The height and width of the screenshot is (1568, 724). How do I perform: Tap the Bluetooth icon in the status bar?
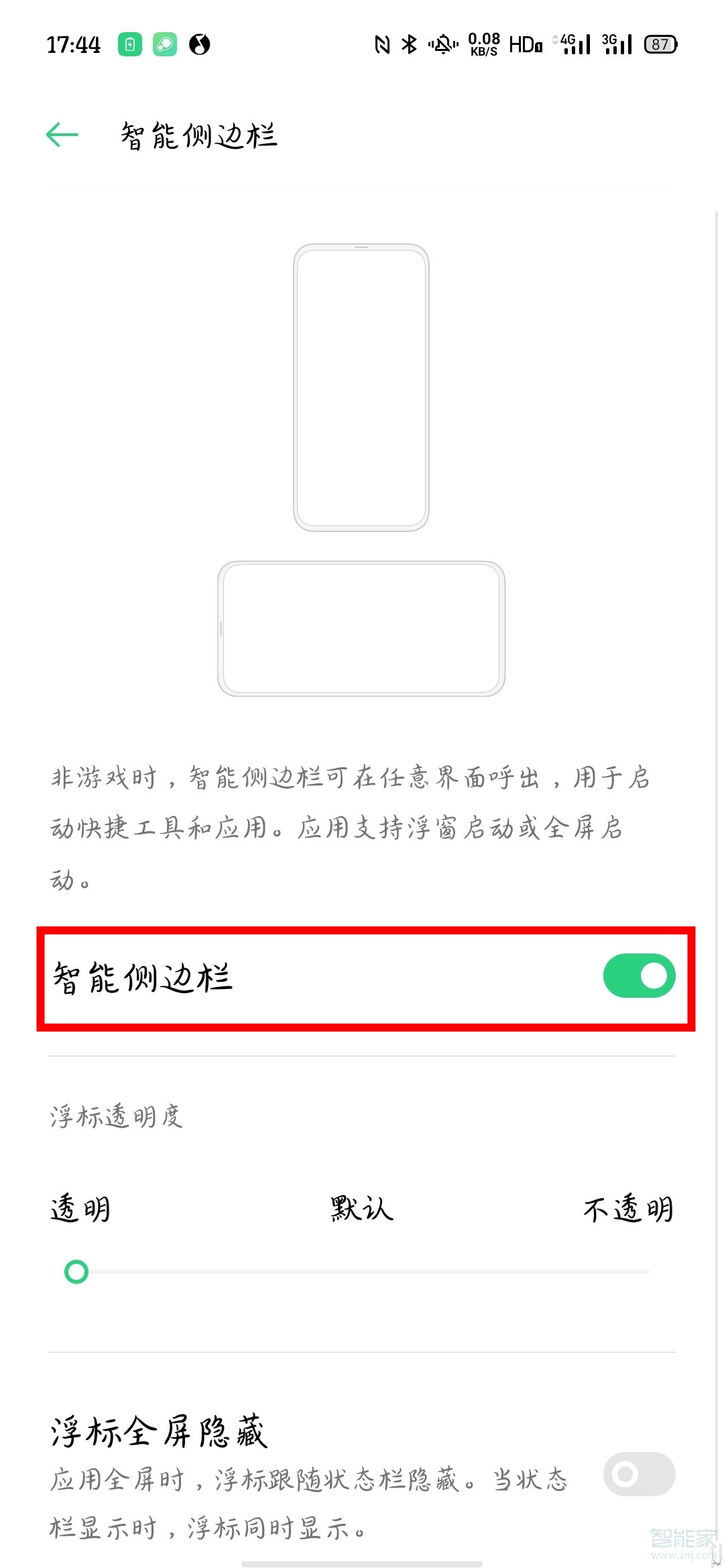pos(410,44)
